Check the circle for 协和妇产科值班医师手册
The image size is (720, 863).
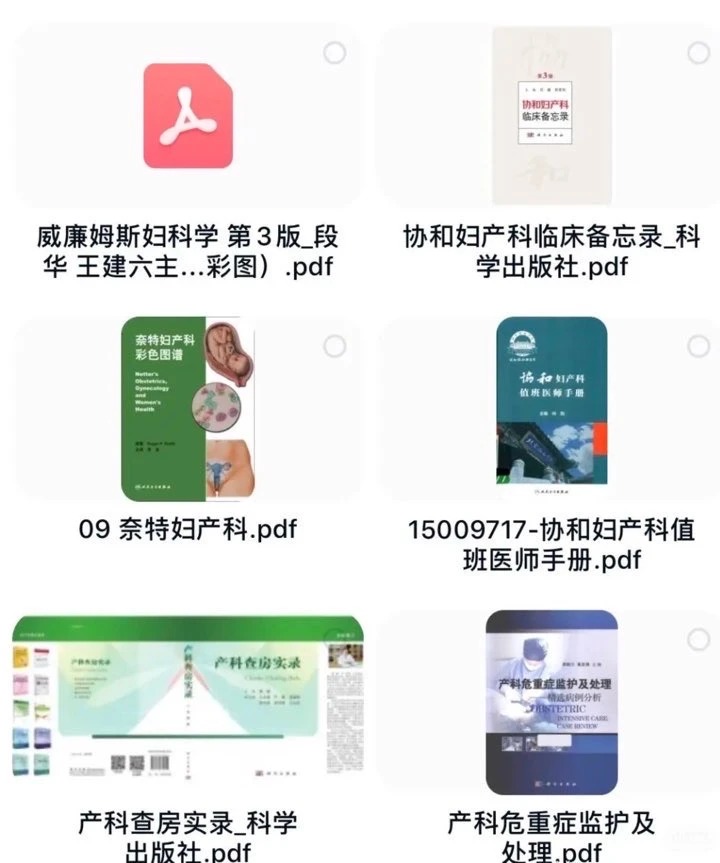(x=698, y=346)
